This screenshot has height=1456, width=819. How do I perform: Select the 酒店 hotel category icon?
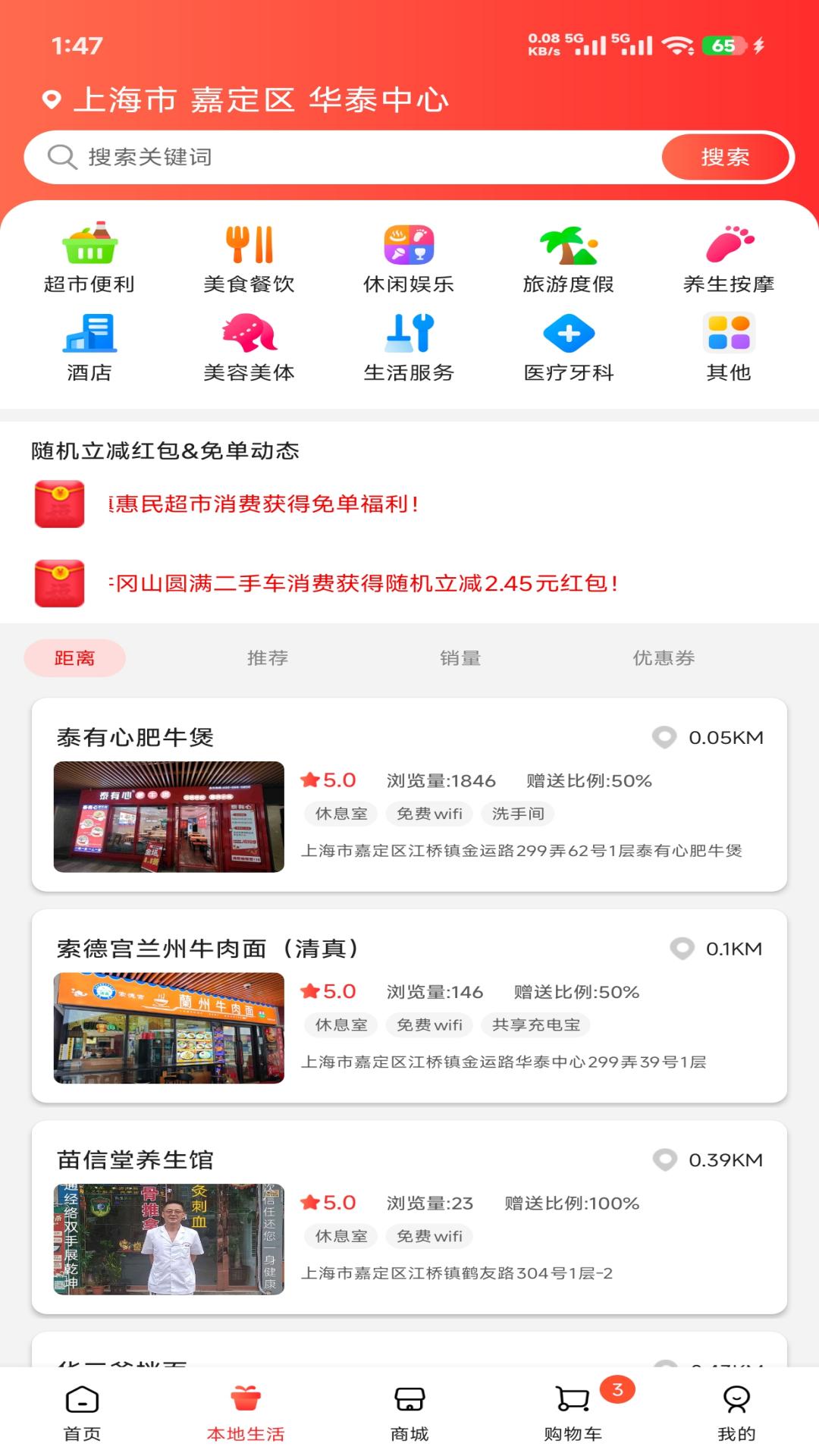(x=89, y=345)
